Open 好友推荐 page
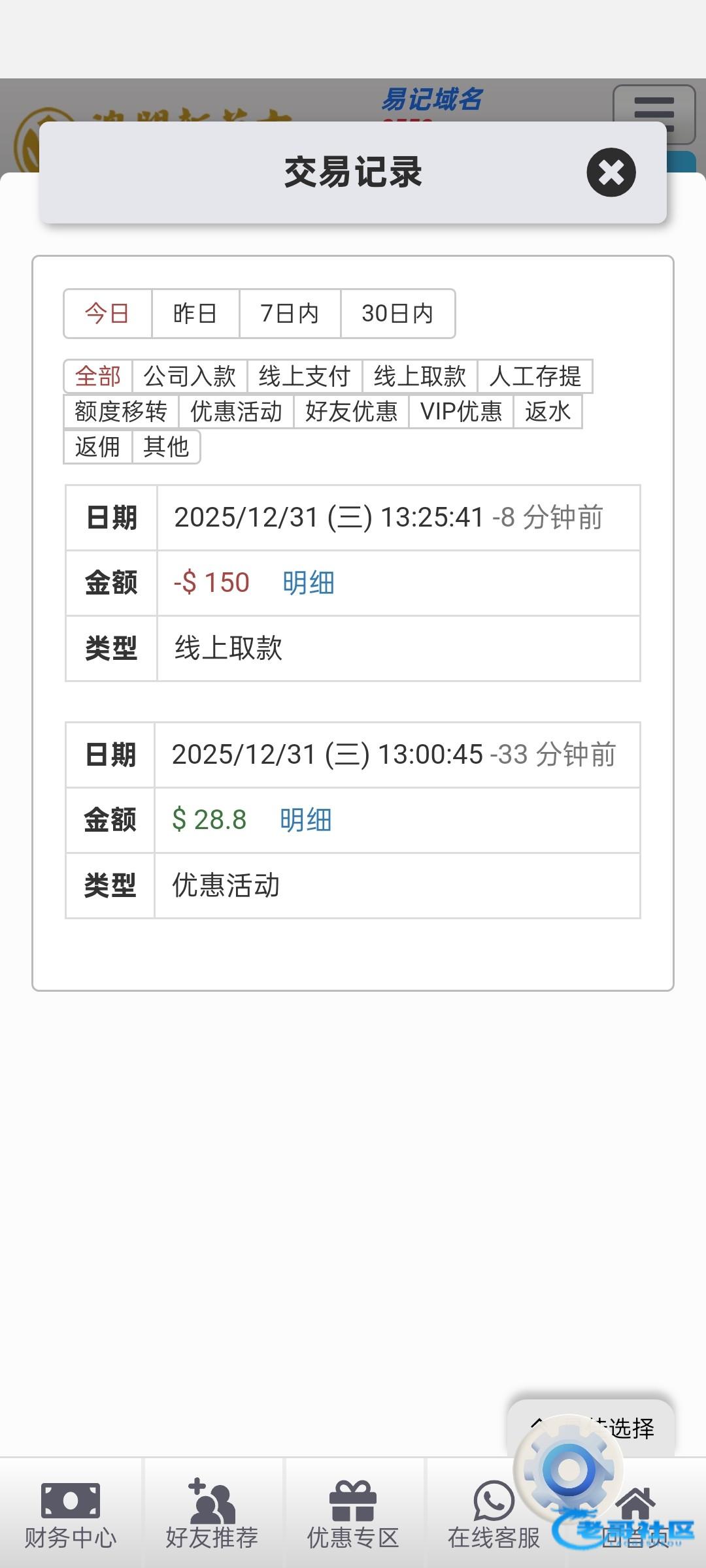This screenshot has width=706, height=1568. [212, 1516]
